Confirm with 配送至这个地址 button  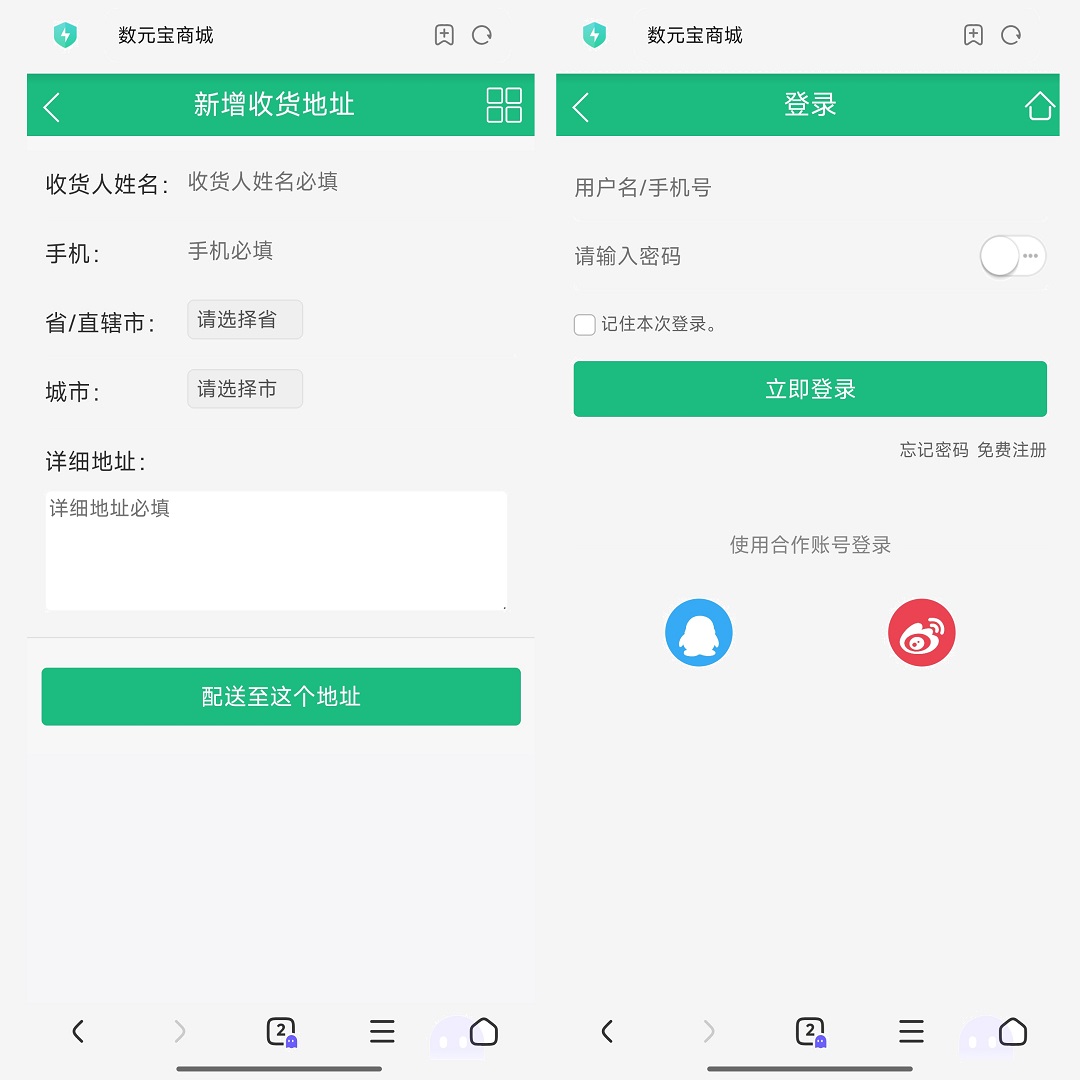click(281, 697)
